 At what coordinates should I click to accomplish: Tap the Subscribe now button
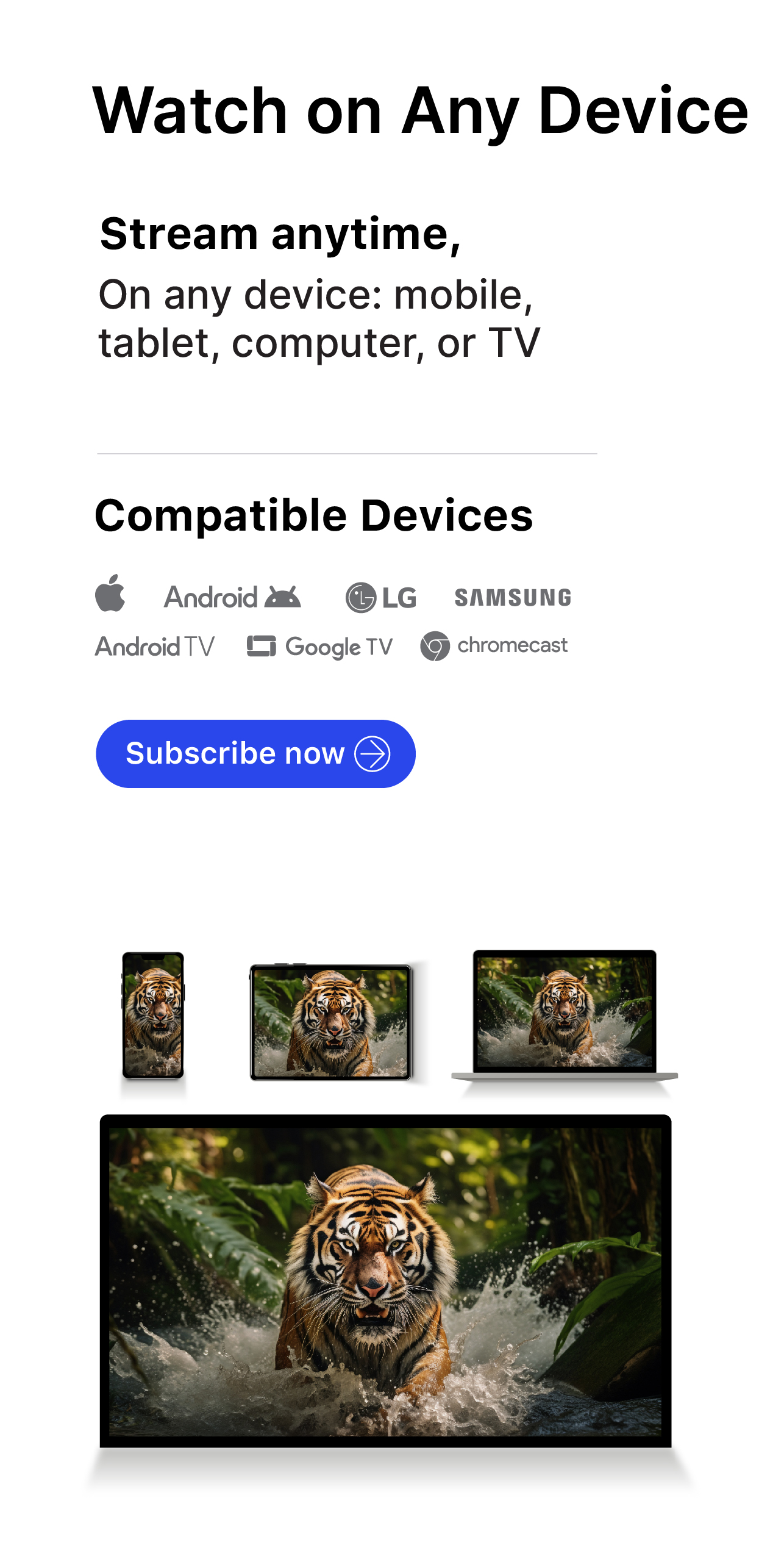click(255, 753)
